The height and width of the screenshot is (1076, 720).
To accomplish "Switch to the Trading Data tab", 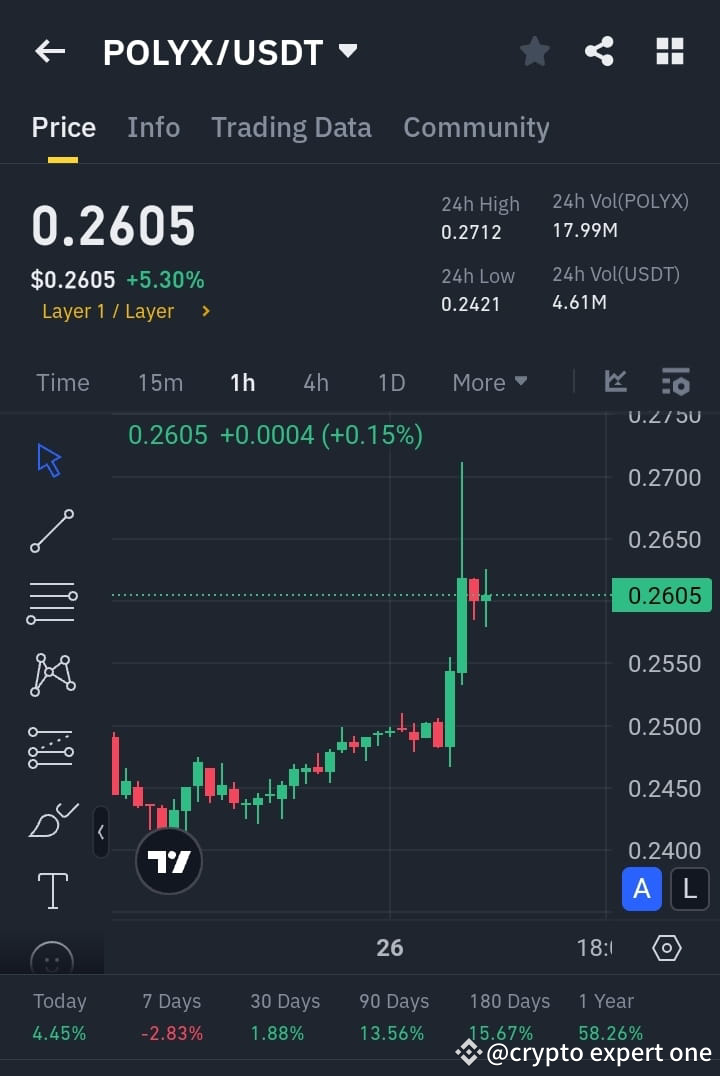I will pyautogui.click(x=291, y=127).
